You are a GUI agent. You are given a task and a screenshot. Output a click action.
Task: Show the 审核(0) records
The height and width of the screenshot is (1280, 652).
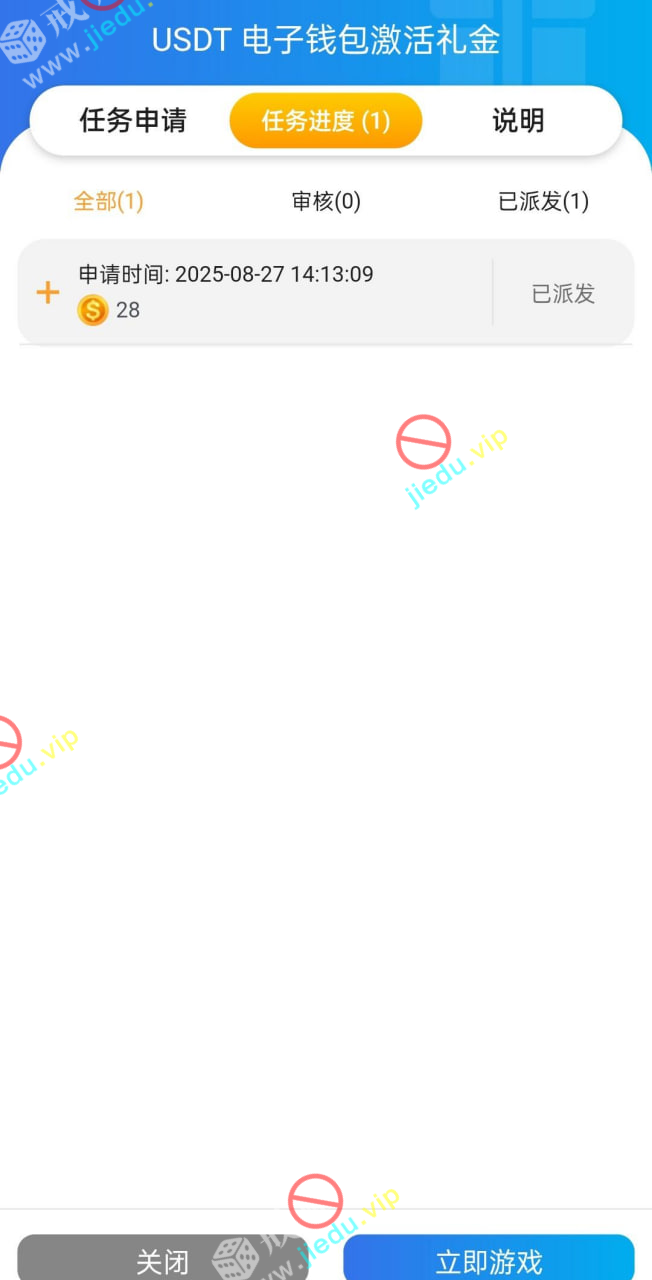point(326,201)
